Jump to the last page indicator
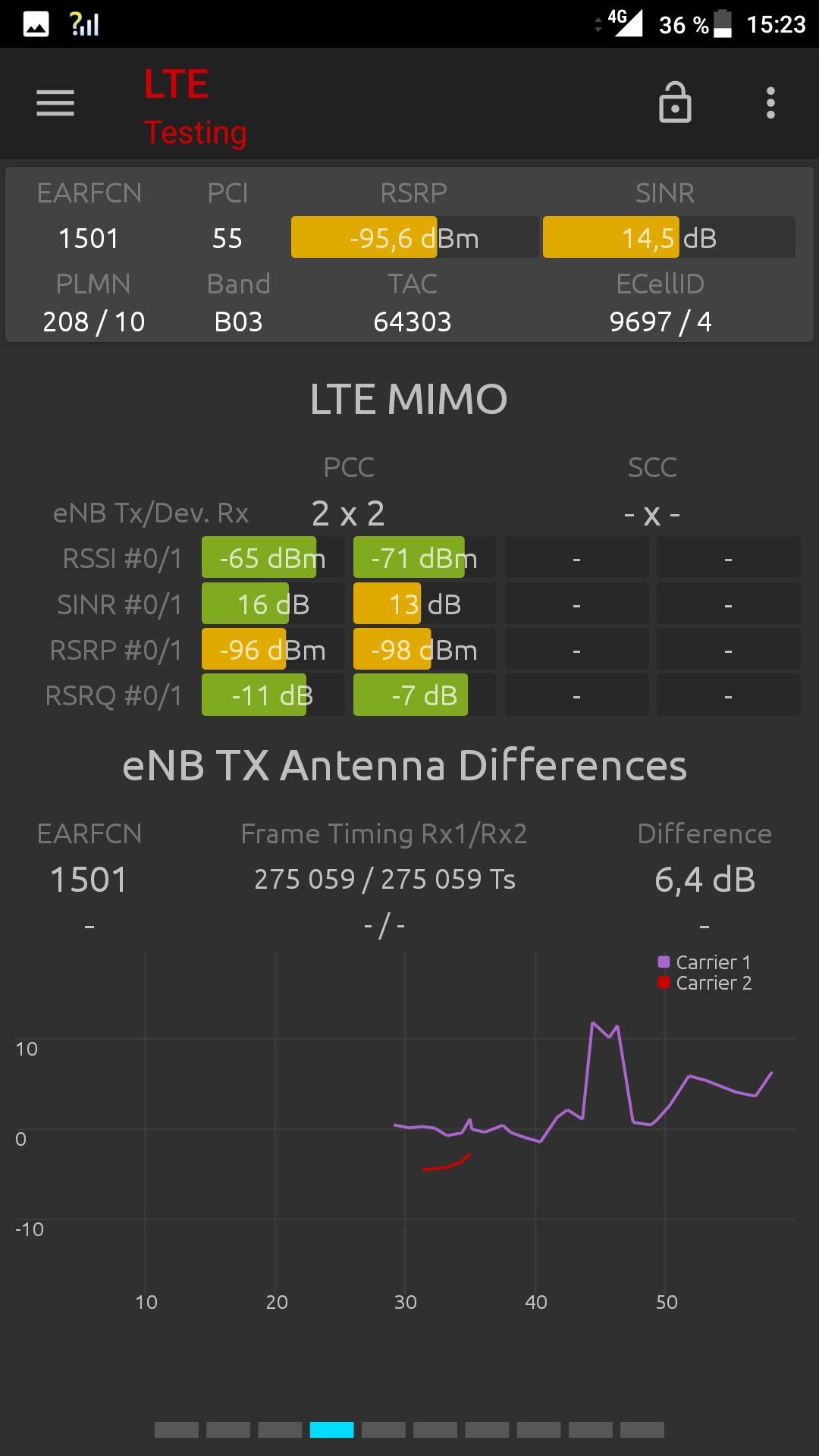Screen dimensions: 819x1456 [x=642, y=1429]
